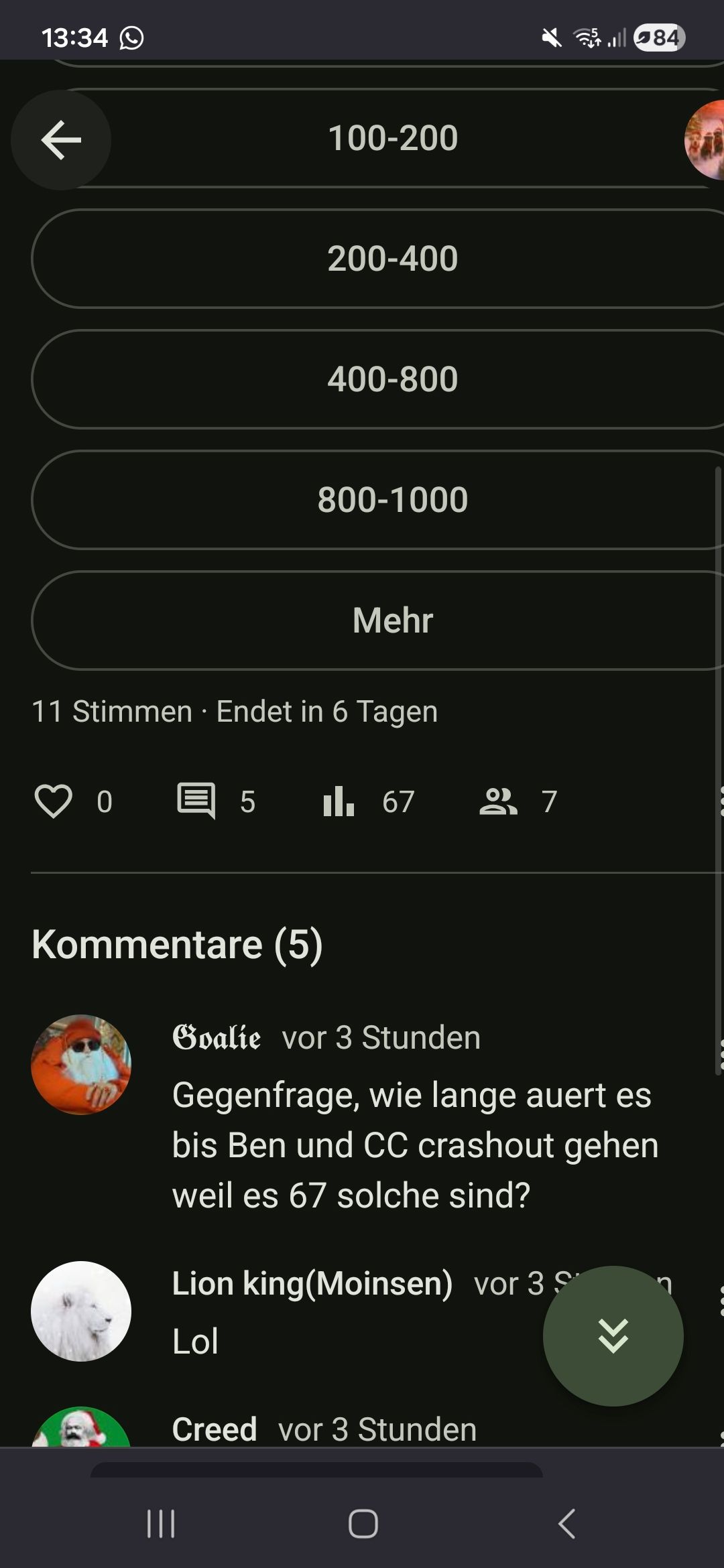
Task: Jump to bottom with the double-chevron button
Action: pos(613,1335)
